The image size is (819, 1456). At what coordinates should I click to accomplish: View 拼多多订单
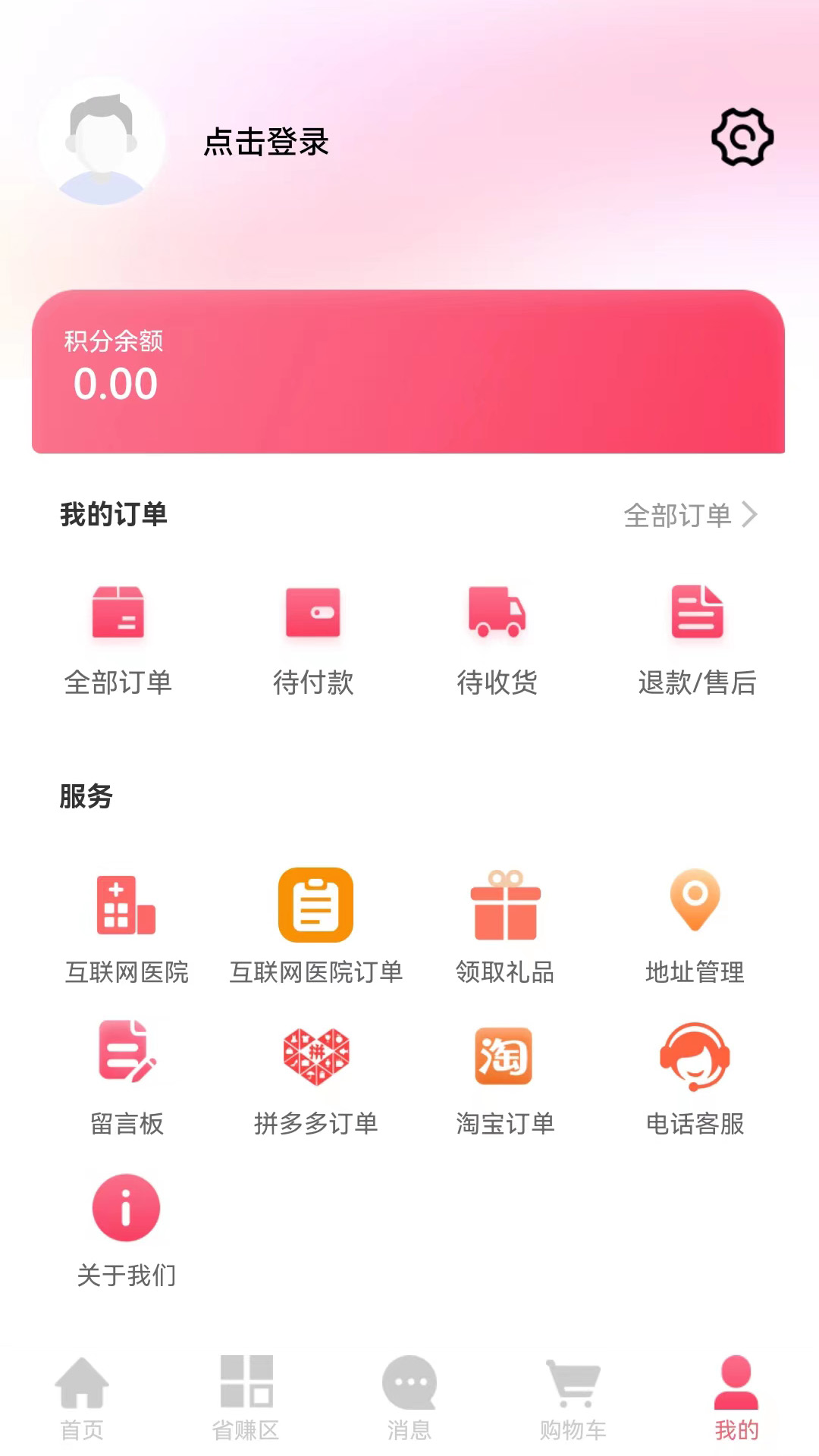(x=315, y=1078)
